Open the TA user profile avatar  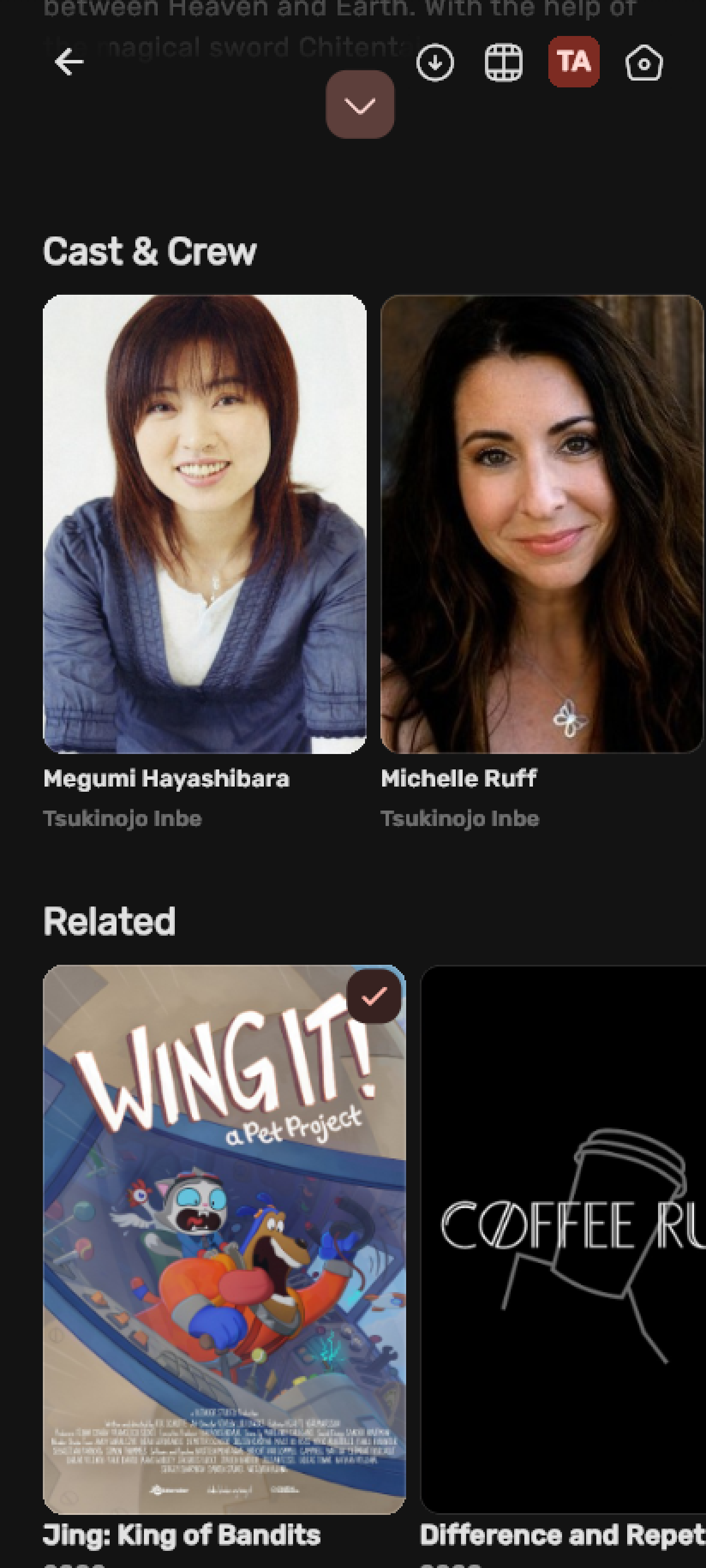click(x=573, y=62)
